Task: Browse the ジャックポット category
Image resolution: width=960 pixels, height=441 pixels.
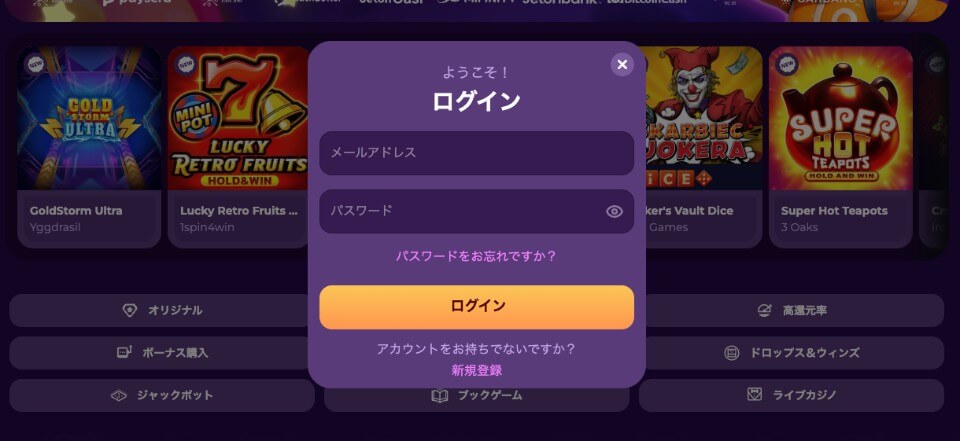Action: pyautogui.click(x=161, y=395)
